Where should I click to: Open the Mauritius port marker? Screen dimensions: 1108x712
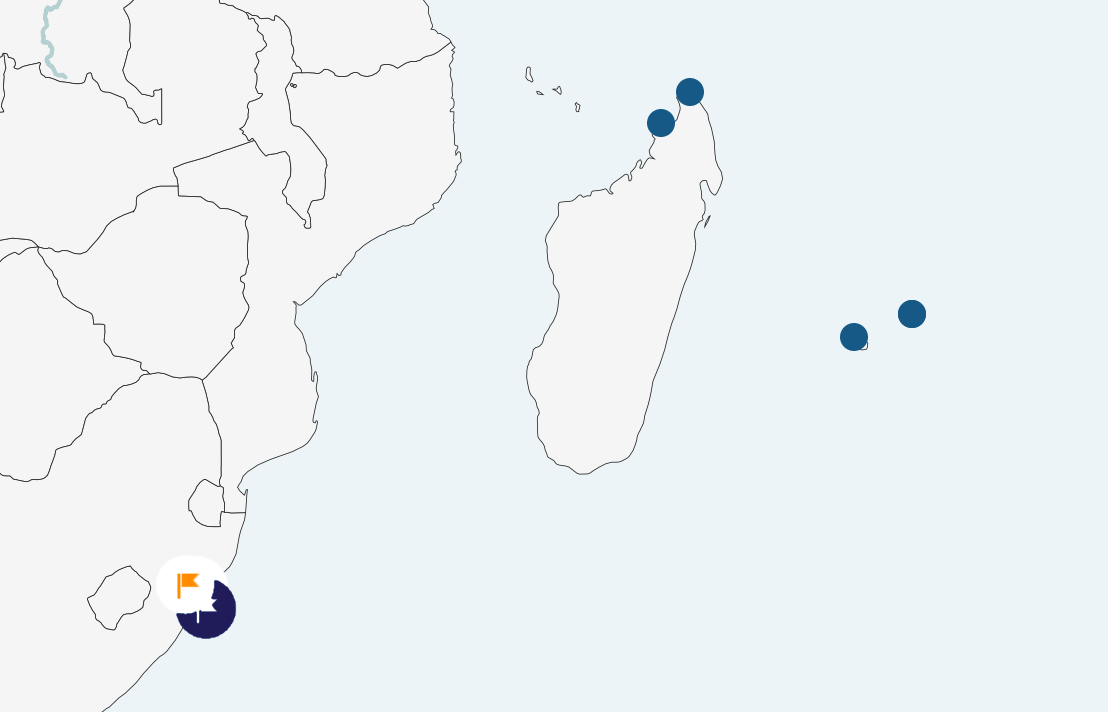pos(912,314)
